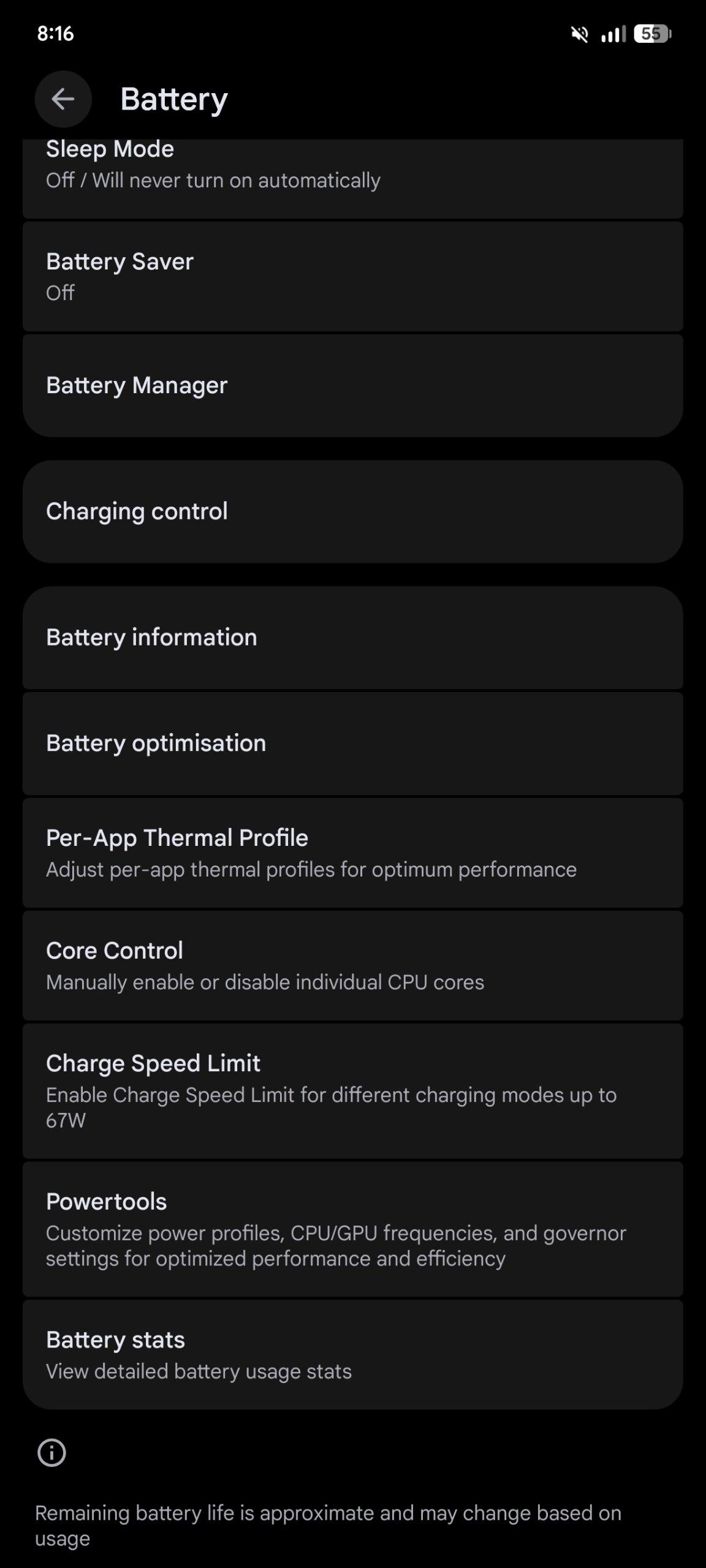706x1568 pixels.
Task: Open Battery Manager
Action: pos(352,385)
